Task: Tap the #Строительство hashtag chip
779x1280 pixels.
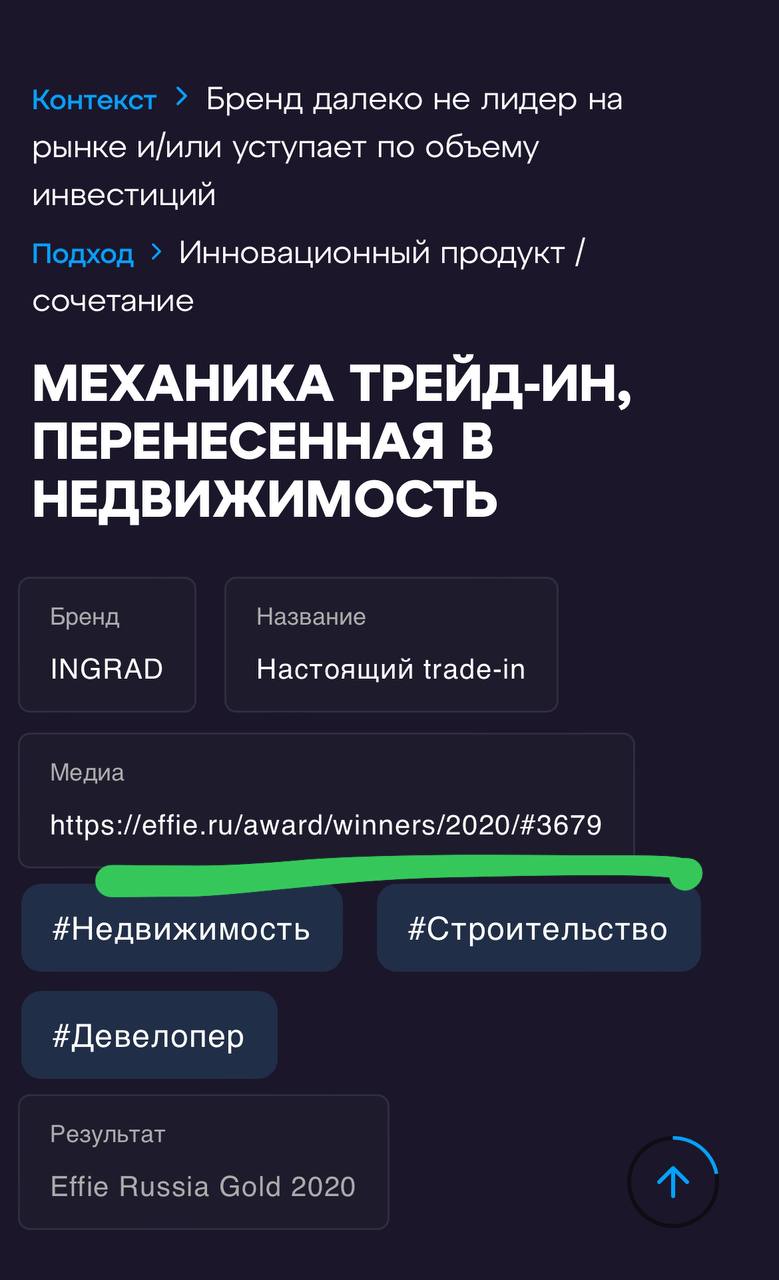Action: click(x=538, y=929)
